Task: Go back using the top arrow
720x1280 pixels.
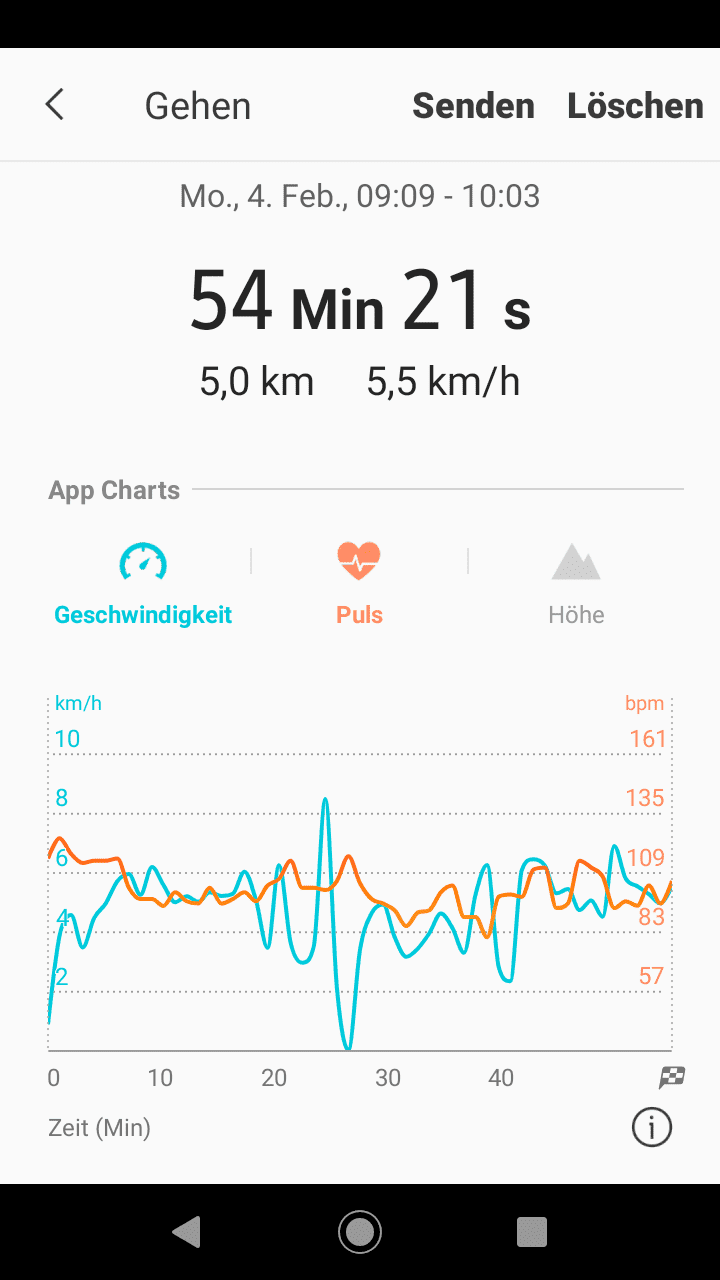Action: [55, 105]
